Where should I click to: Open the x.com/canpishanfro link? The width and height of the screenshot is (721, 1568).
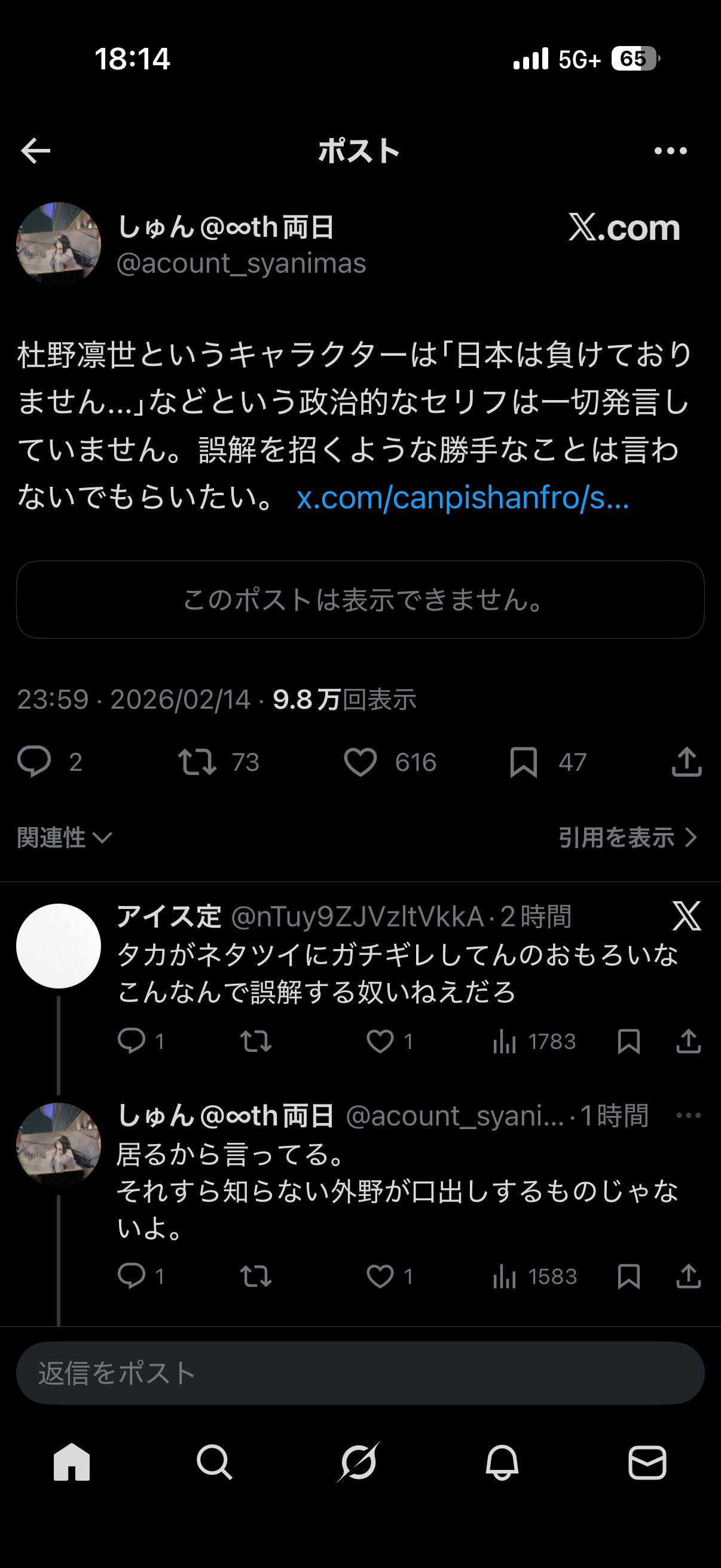click(x=462, y=498)
